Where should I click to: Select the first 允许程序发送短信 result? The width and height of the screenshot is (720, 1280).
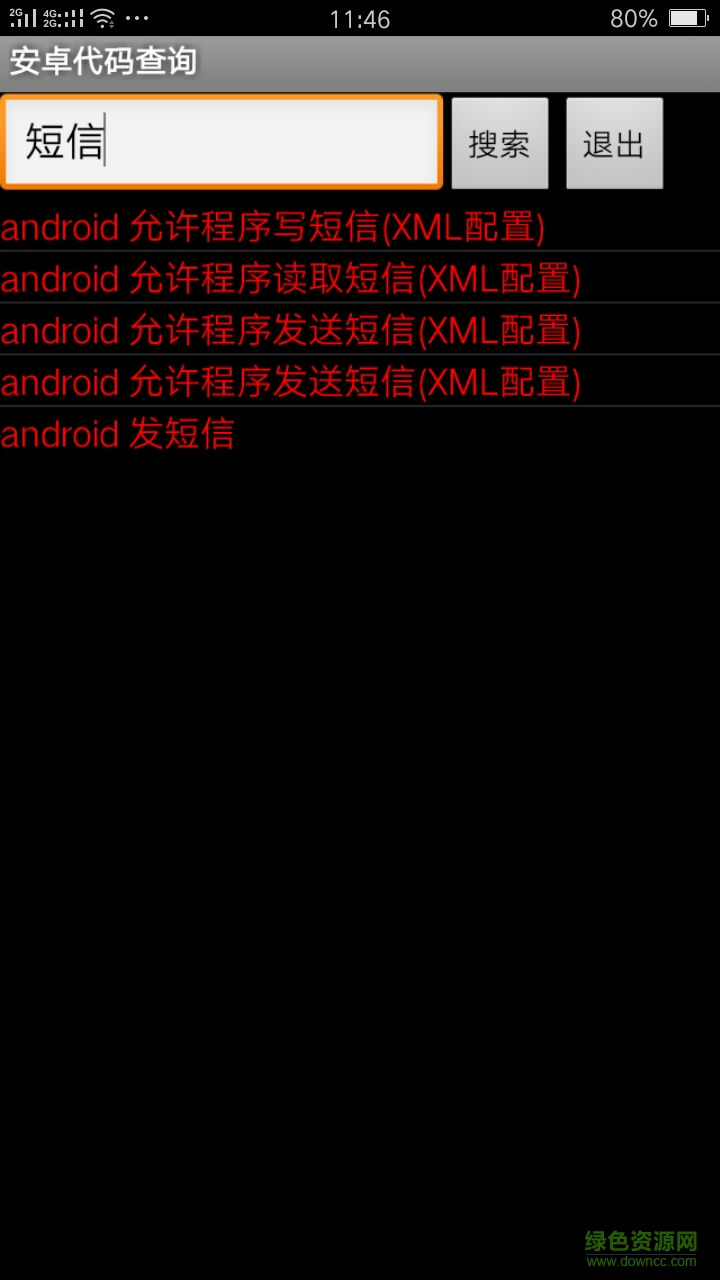click(290, 330)
